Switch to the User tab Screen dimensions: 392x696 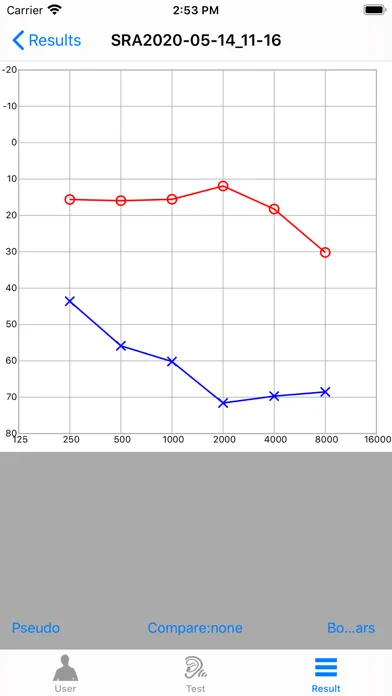[x=65, y=673]
